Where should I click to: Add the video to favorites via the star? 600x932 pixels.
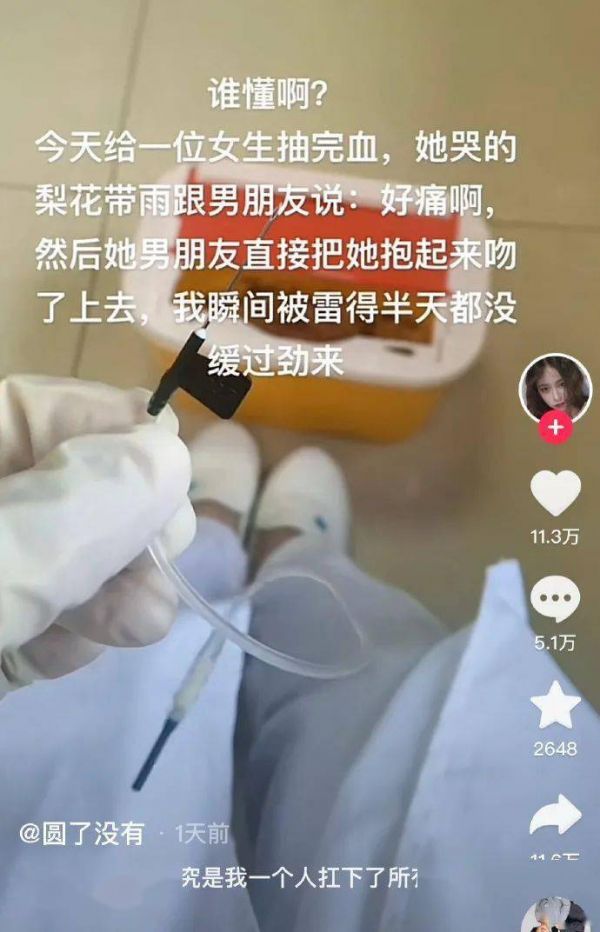click(x=555, y=705)
